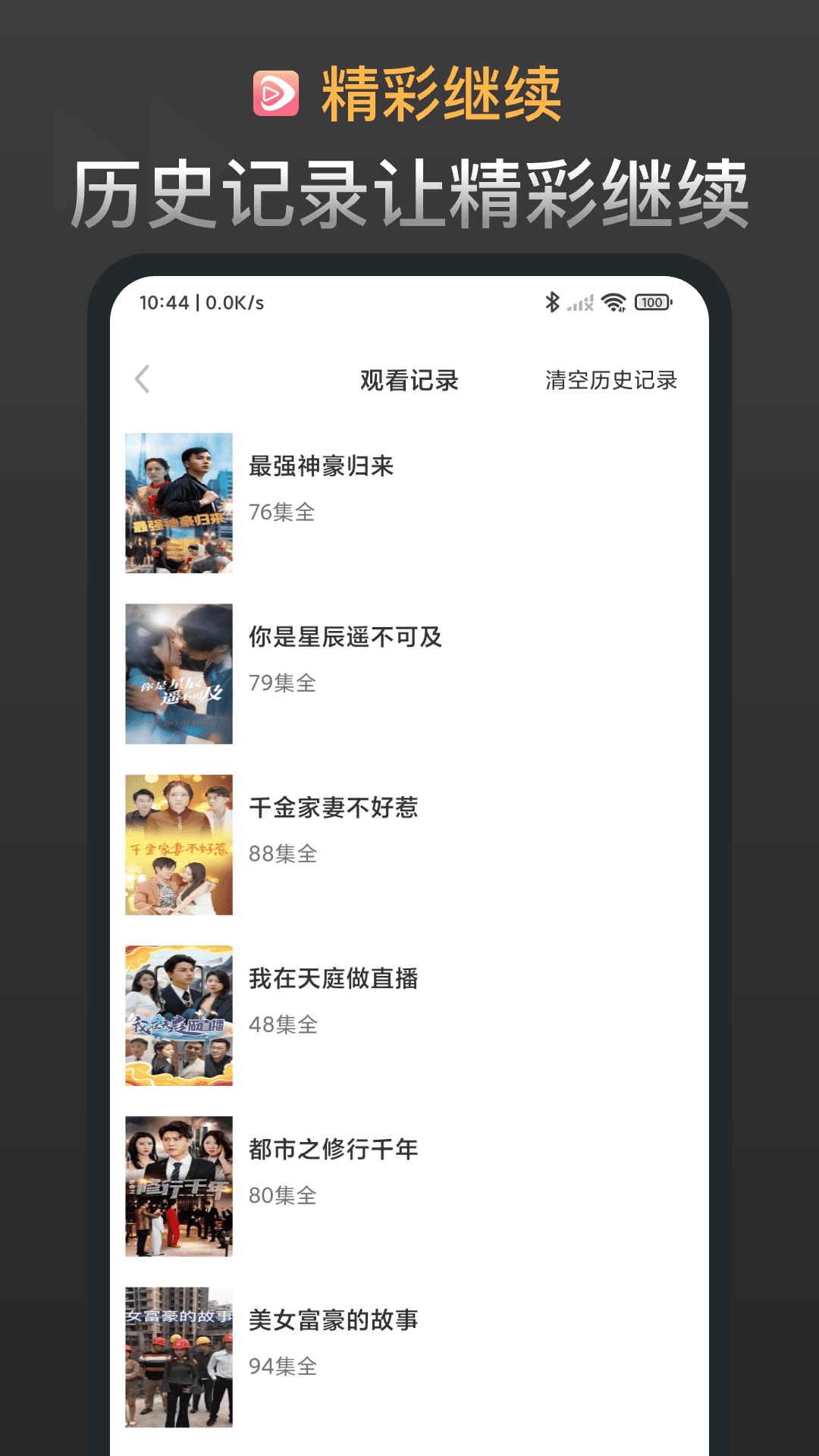Click 清空历史记录 to clear watch history
This screenshot has width=819, height=1456.
(x=611, y=380)
